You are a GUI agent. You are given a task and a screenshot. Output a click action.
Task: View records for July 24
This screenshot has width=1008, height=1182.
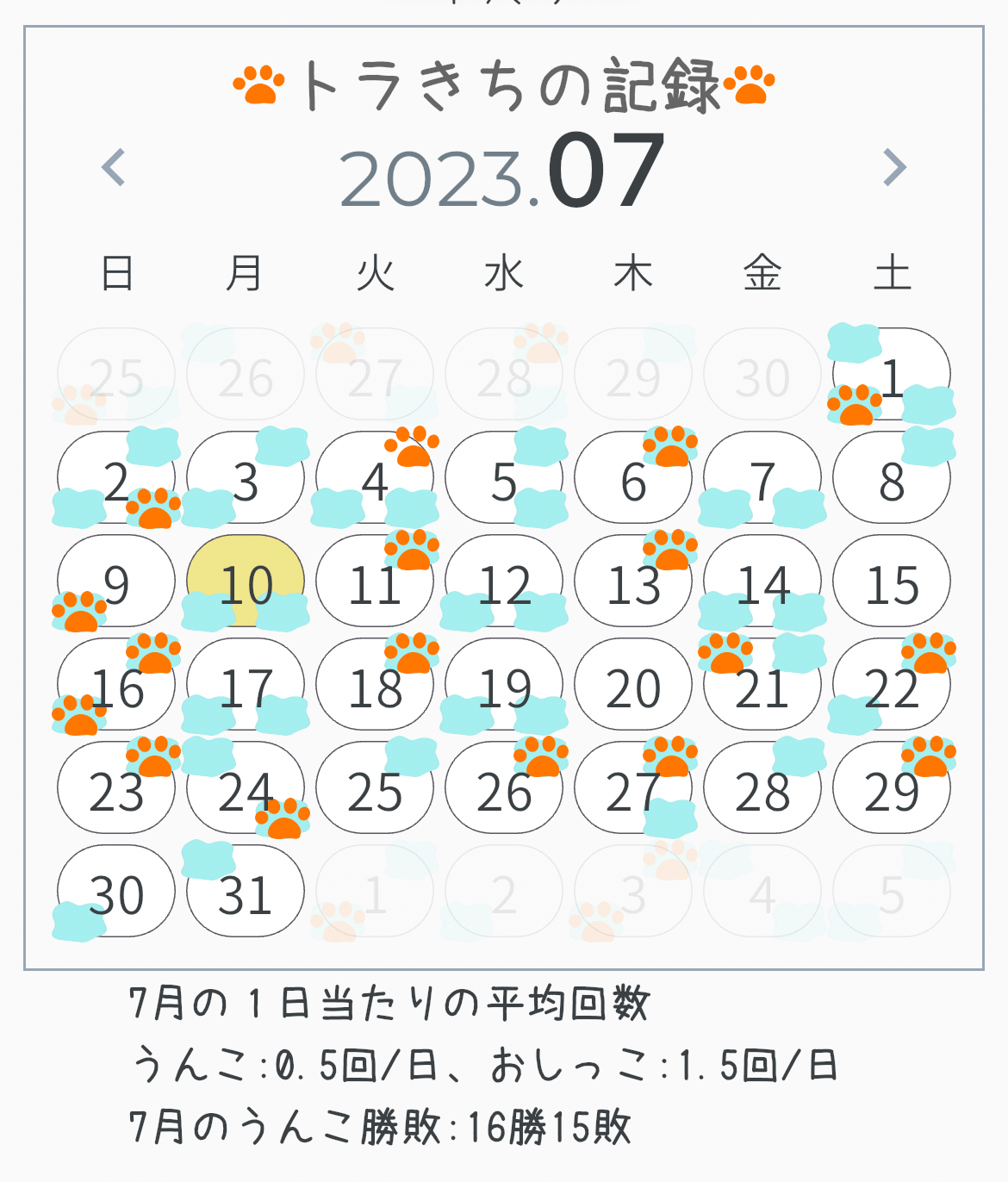coord(246,788)
